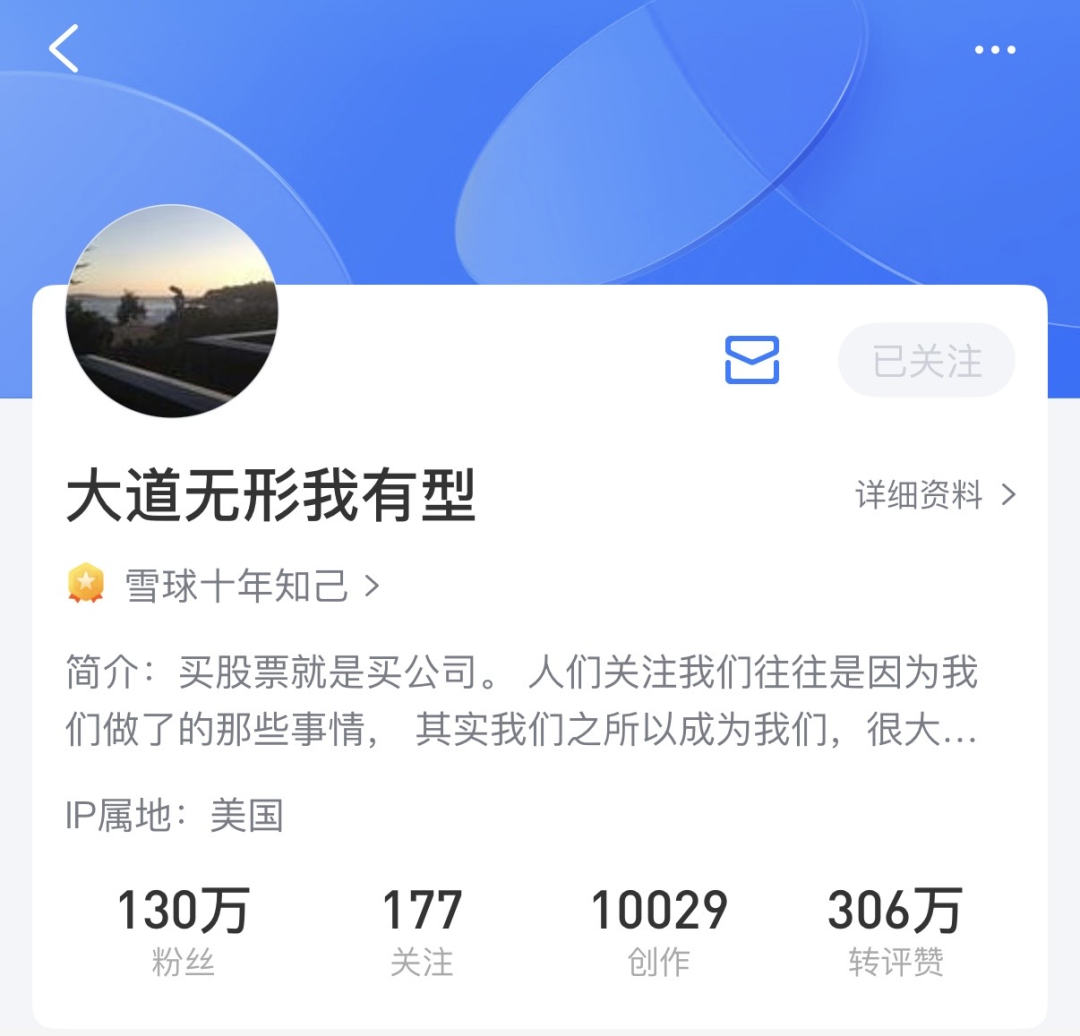Go back using the top arrow
Viewport: 1080px width, 1036px height.
click(64, 49)
